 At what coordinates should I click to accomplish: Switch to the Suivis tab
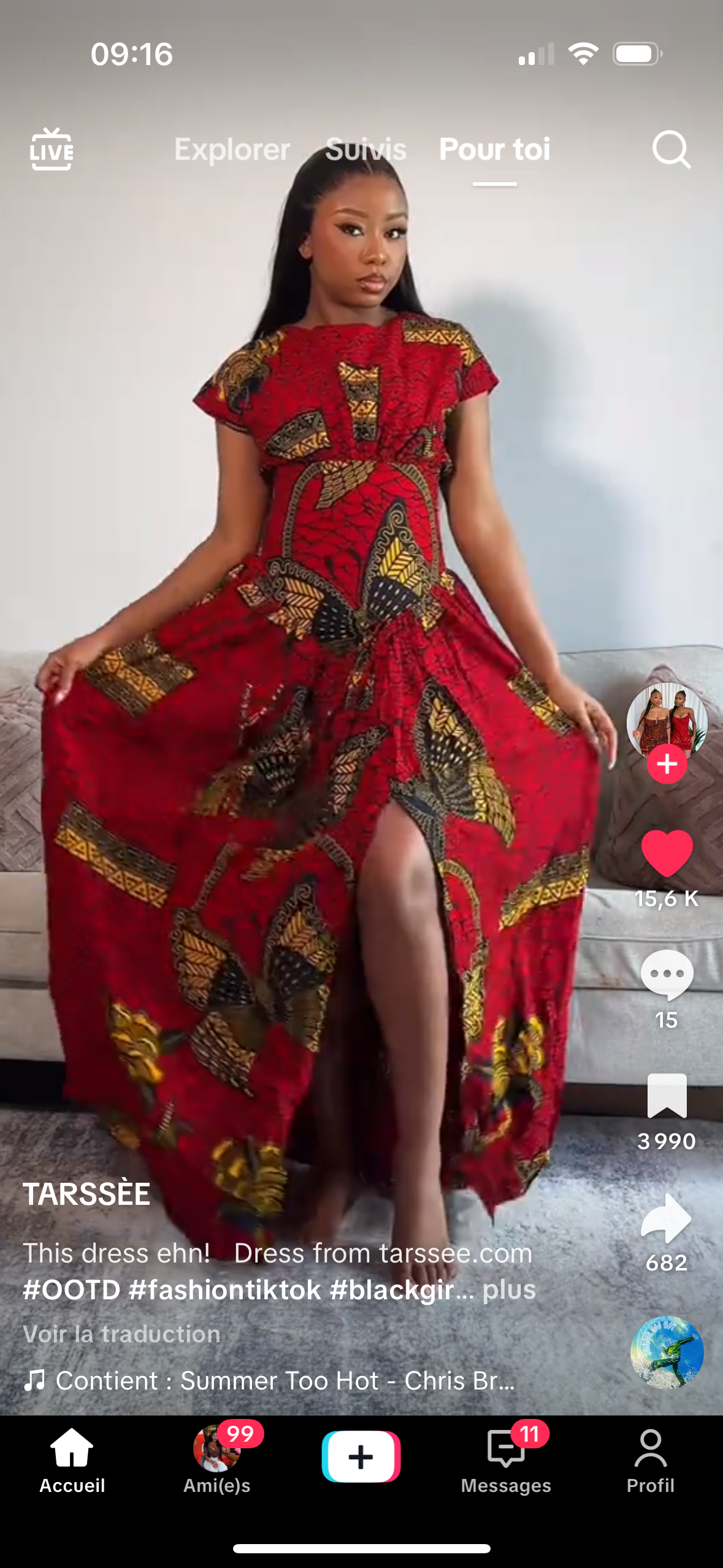[x=365, y=150]
